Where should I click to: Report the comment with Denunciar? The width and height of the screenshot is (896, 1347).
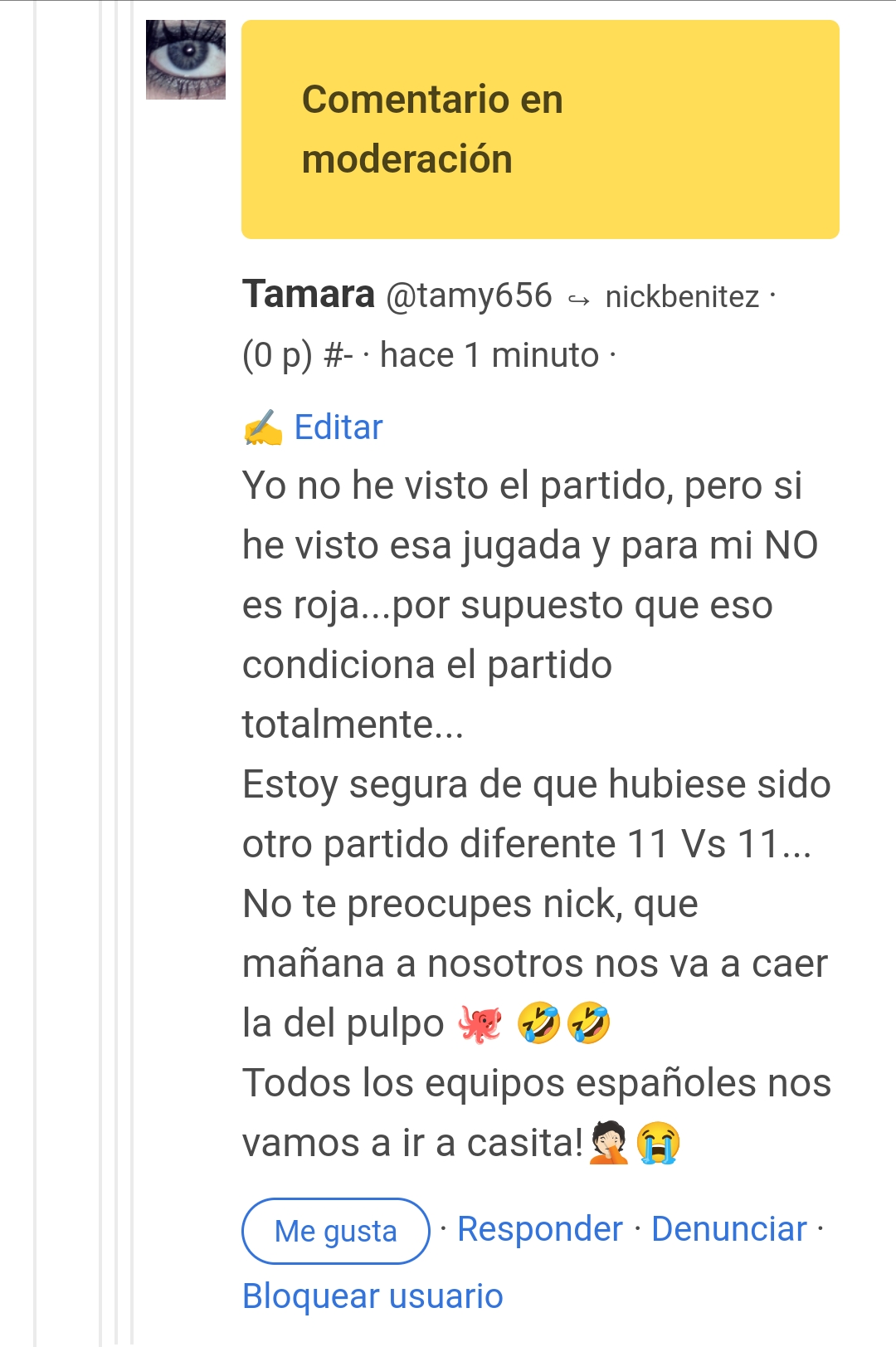(728, 1229)
